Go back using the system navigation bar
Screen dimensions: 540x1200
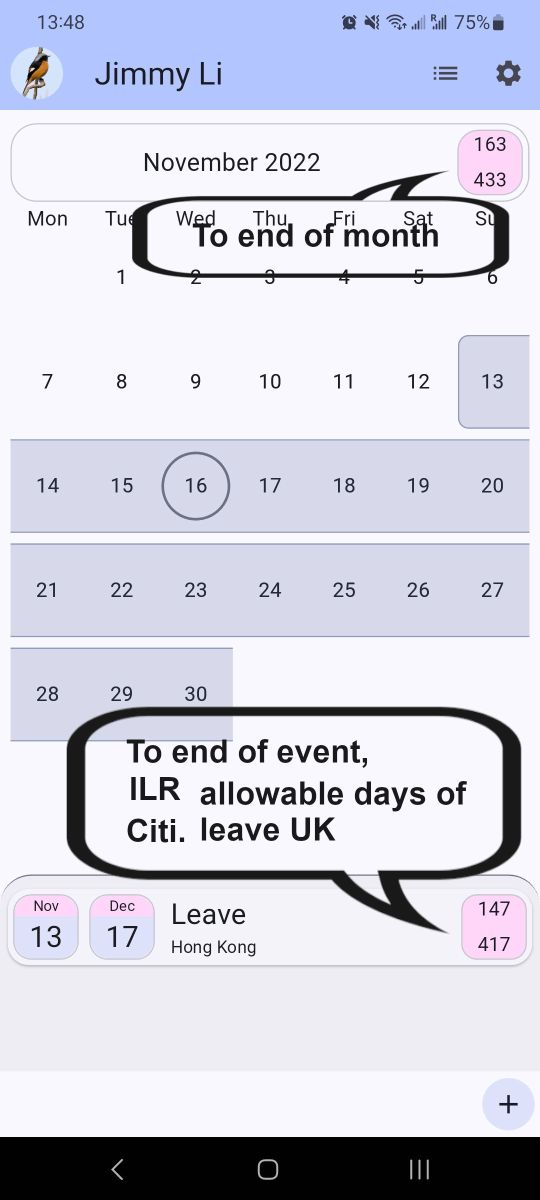tap(117, 1169)
